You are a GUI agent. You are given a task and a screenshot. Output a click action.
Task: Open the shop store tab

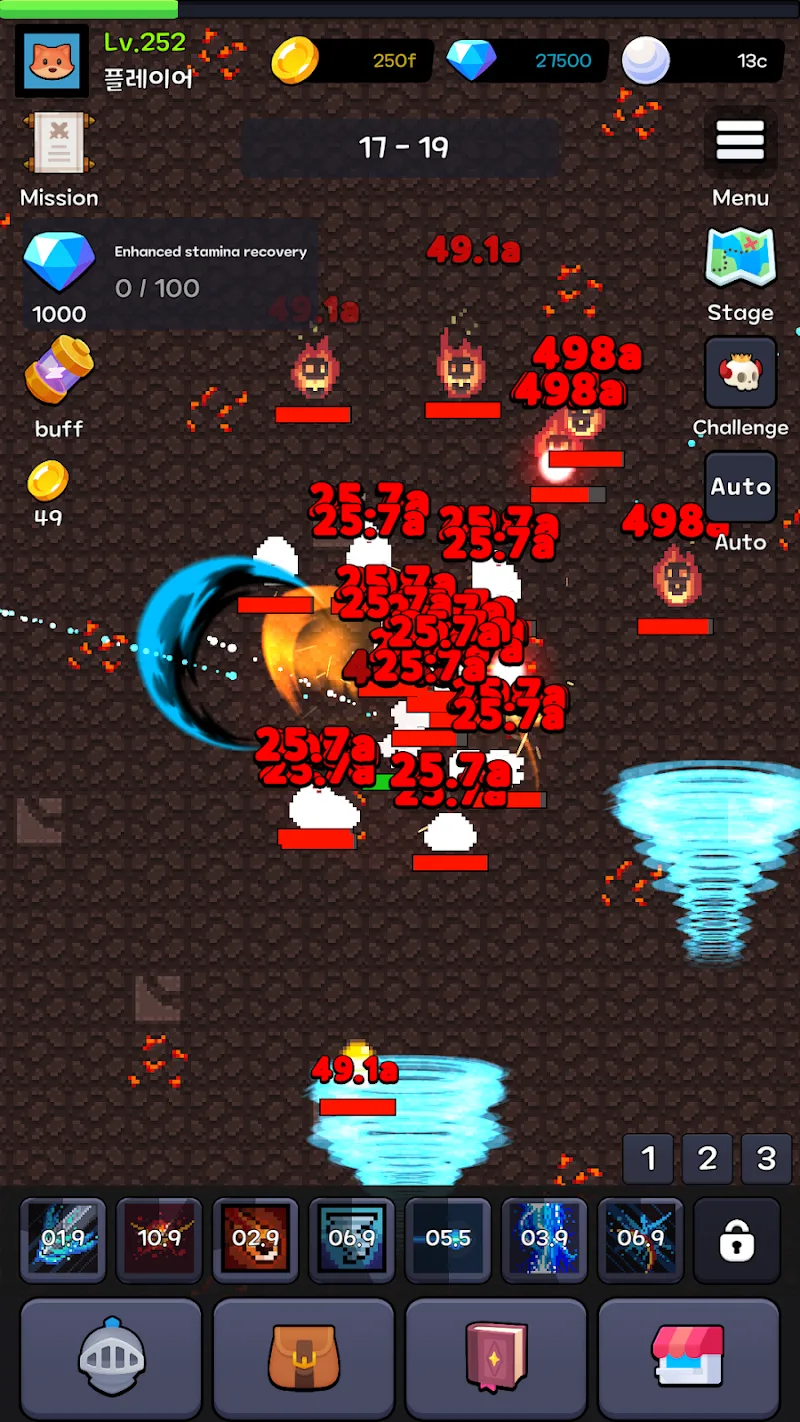coord(688,1358)
